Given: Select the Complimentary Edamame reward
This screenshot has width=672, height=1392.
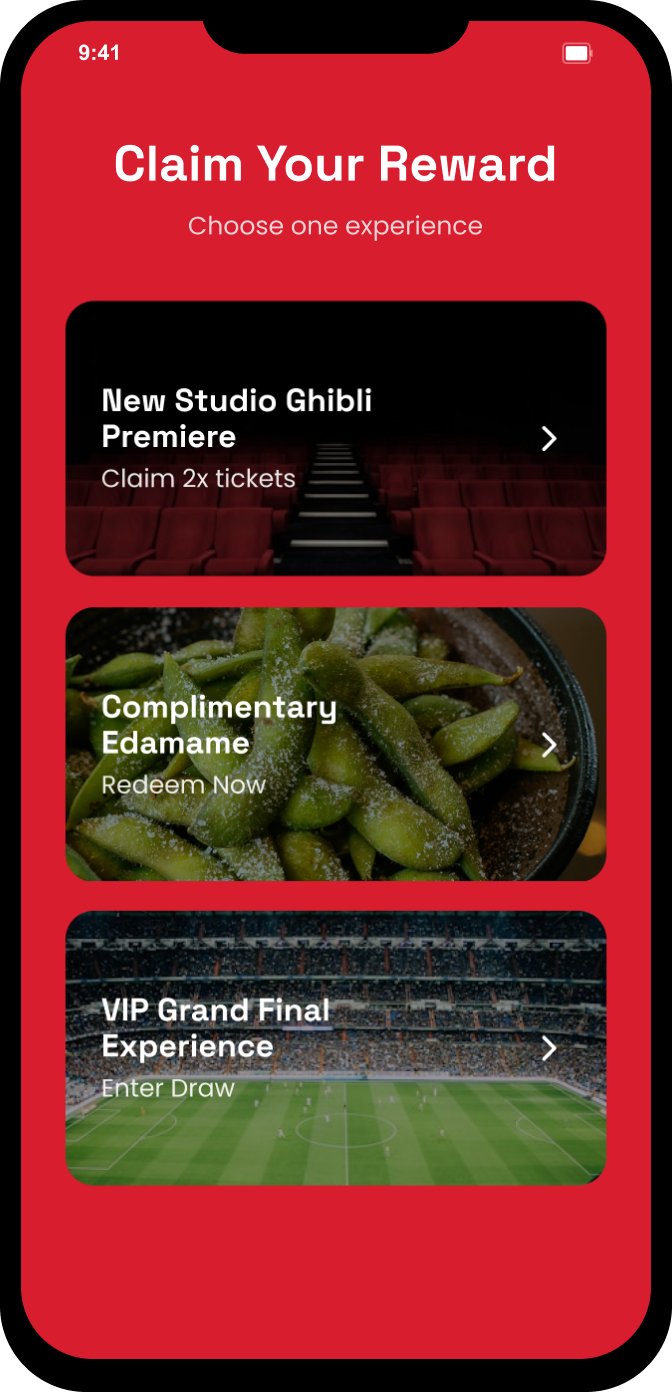Looking at the screenshot, I should point(335,744).
